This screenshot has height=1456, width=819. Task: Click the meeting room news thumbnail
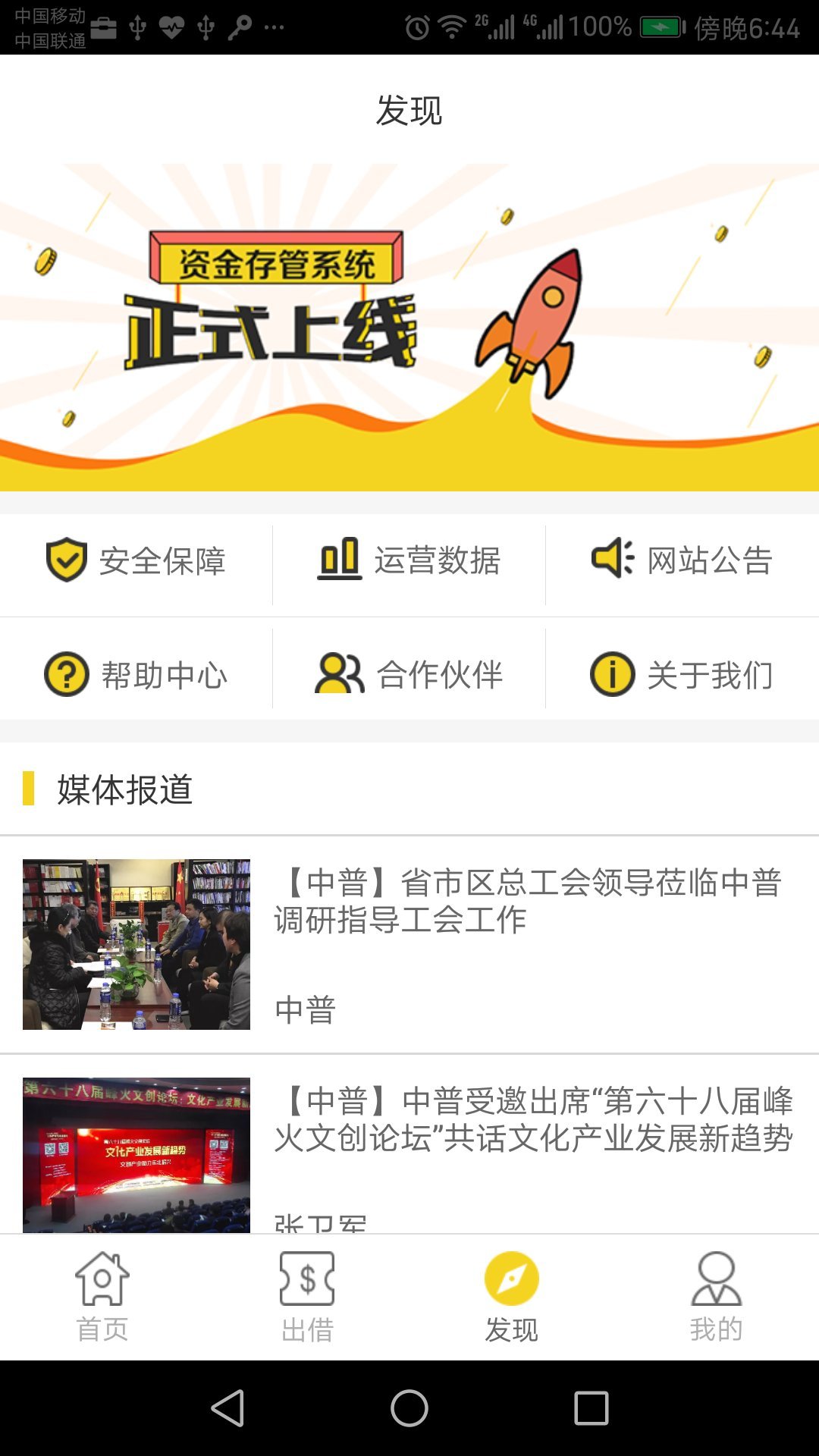(135, 943)
